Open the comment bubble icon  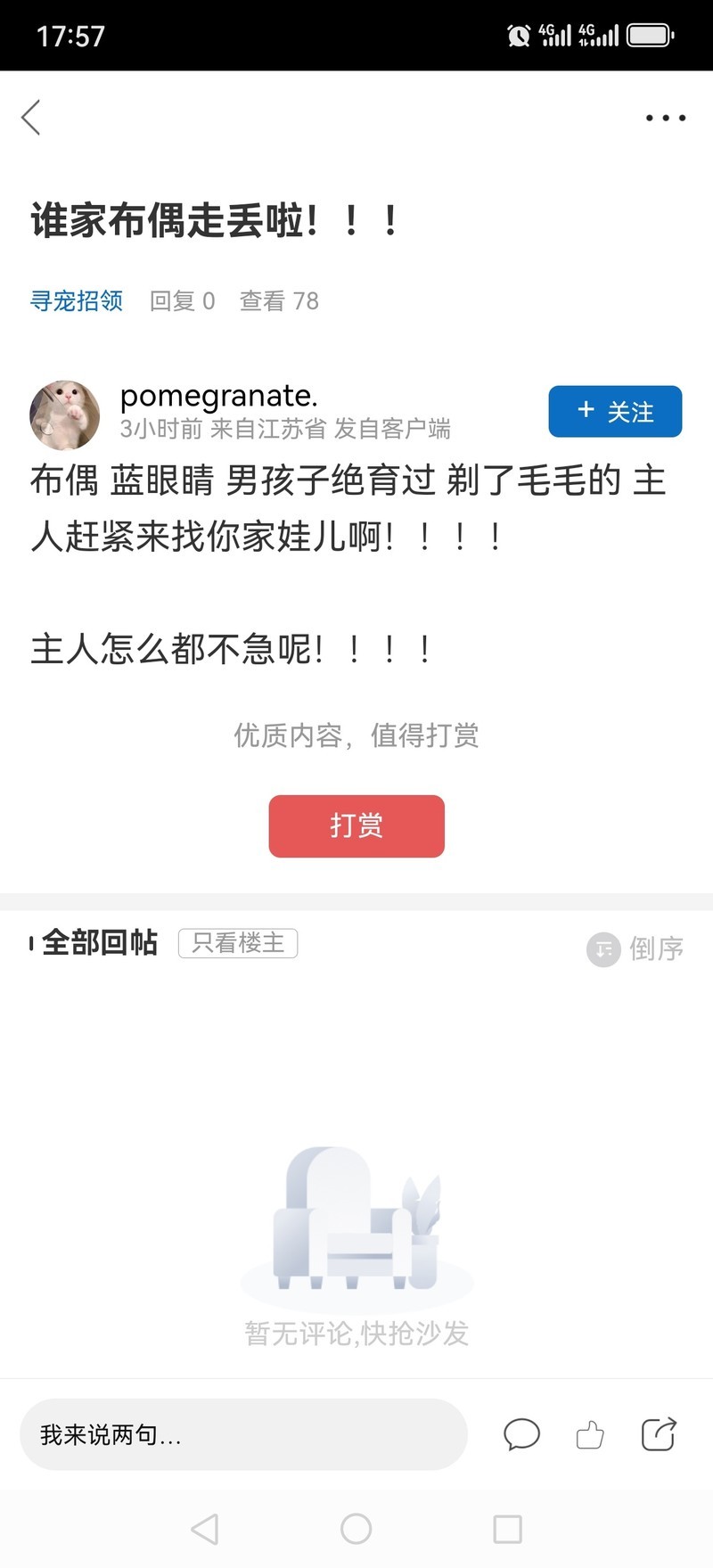521,1434
